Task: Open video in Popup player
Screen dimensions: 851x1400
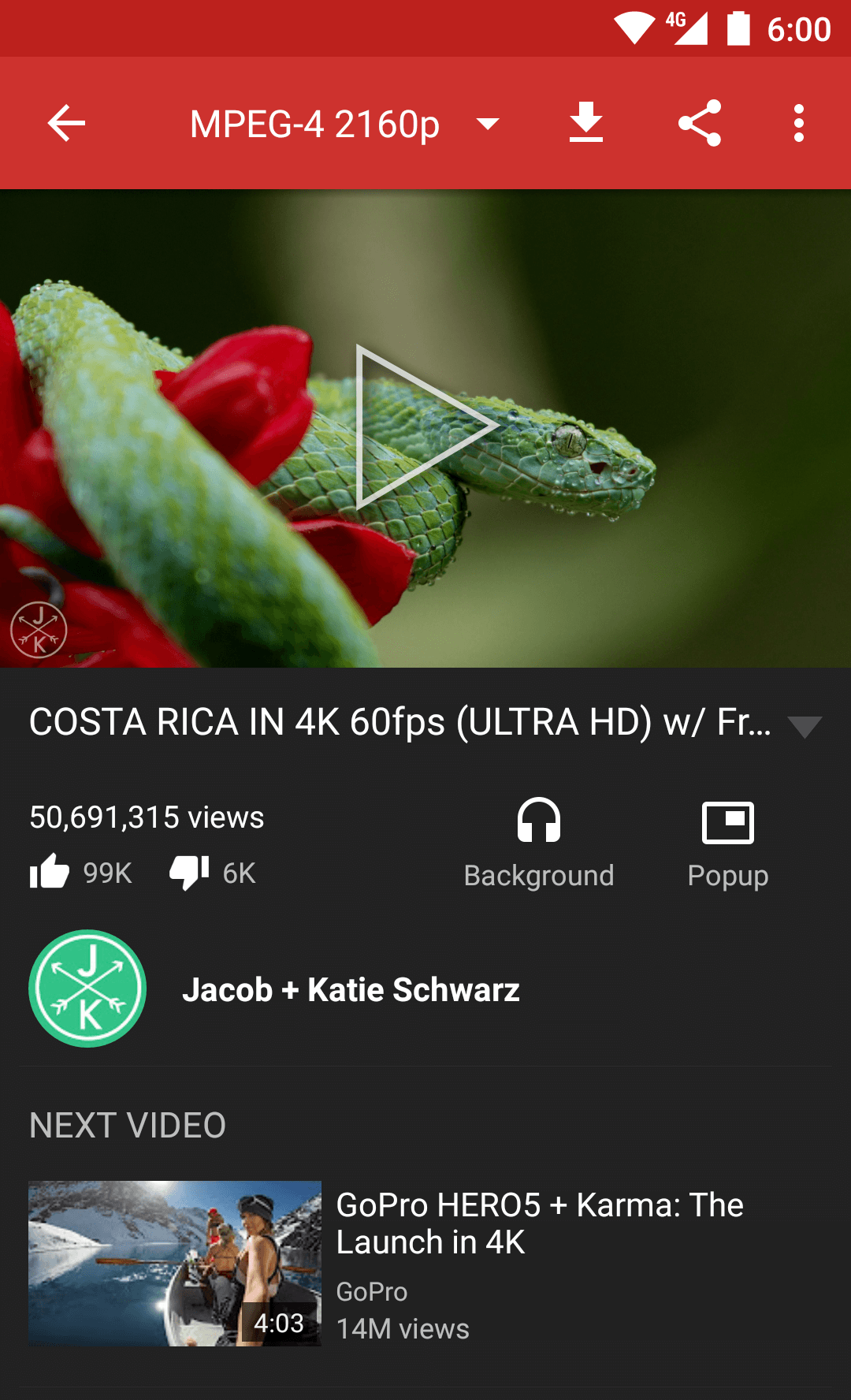Action: tap(728, 843)
